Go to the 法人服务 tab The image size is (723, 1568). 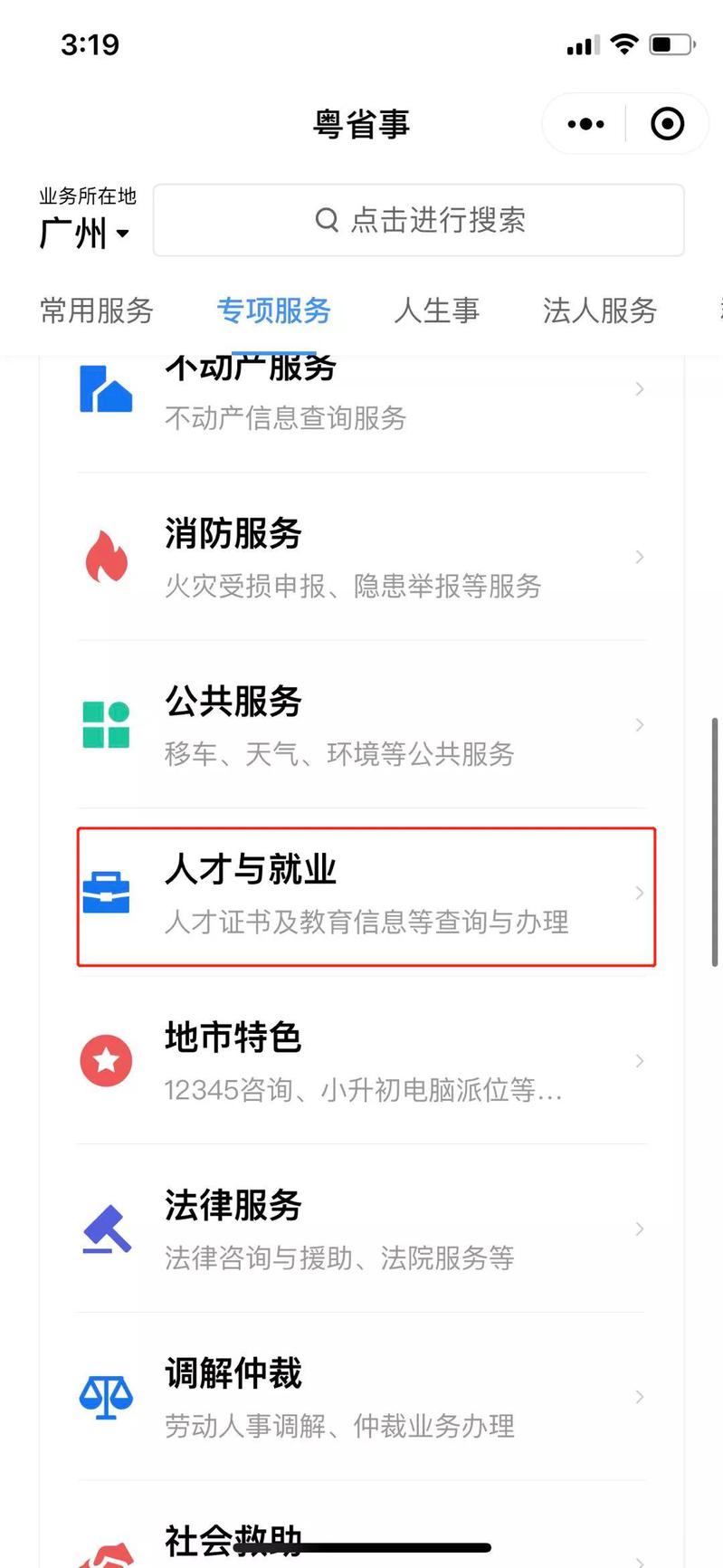[599, 311]
